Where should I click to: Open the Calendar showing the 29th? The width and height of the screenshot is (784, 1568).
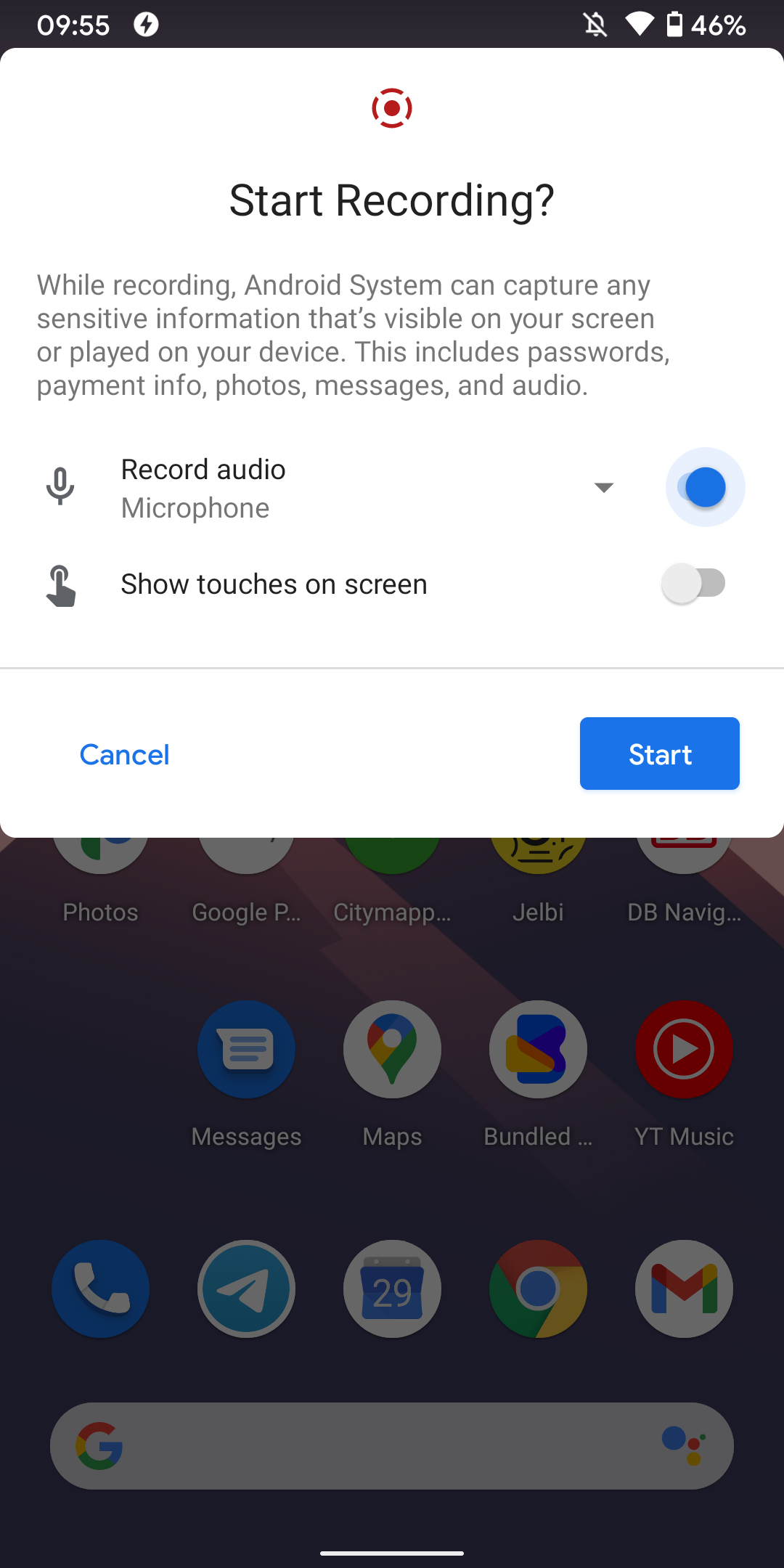pos(391,1289)
